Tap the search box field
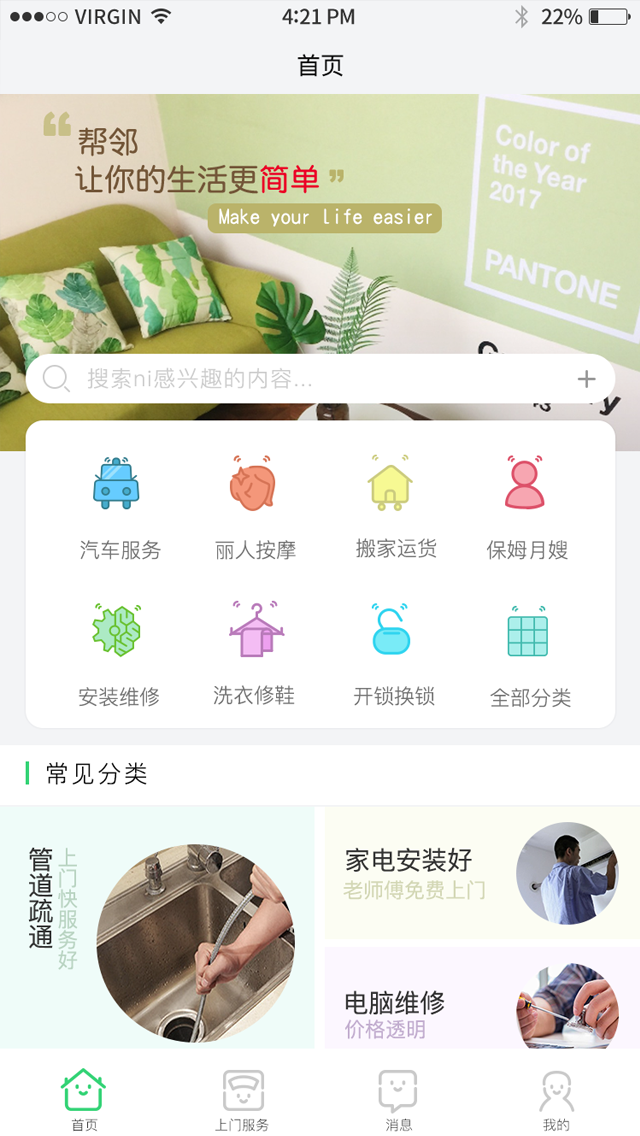This screenshot has height=1136, width=640. 300,379
